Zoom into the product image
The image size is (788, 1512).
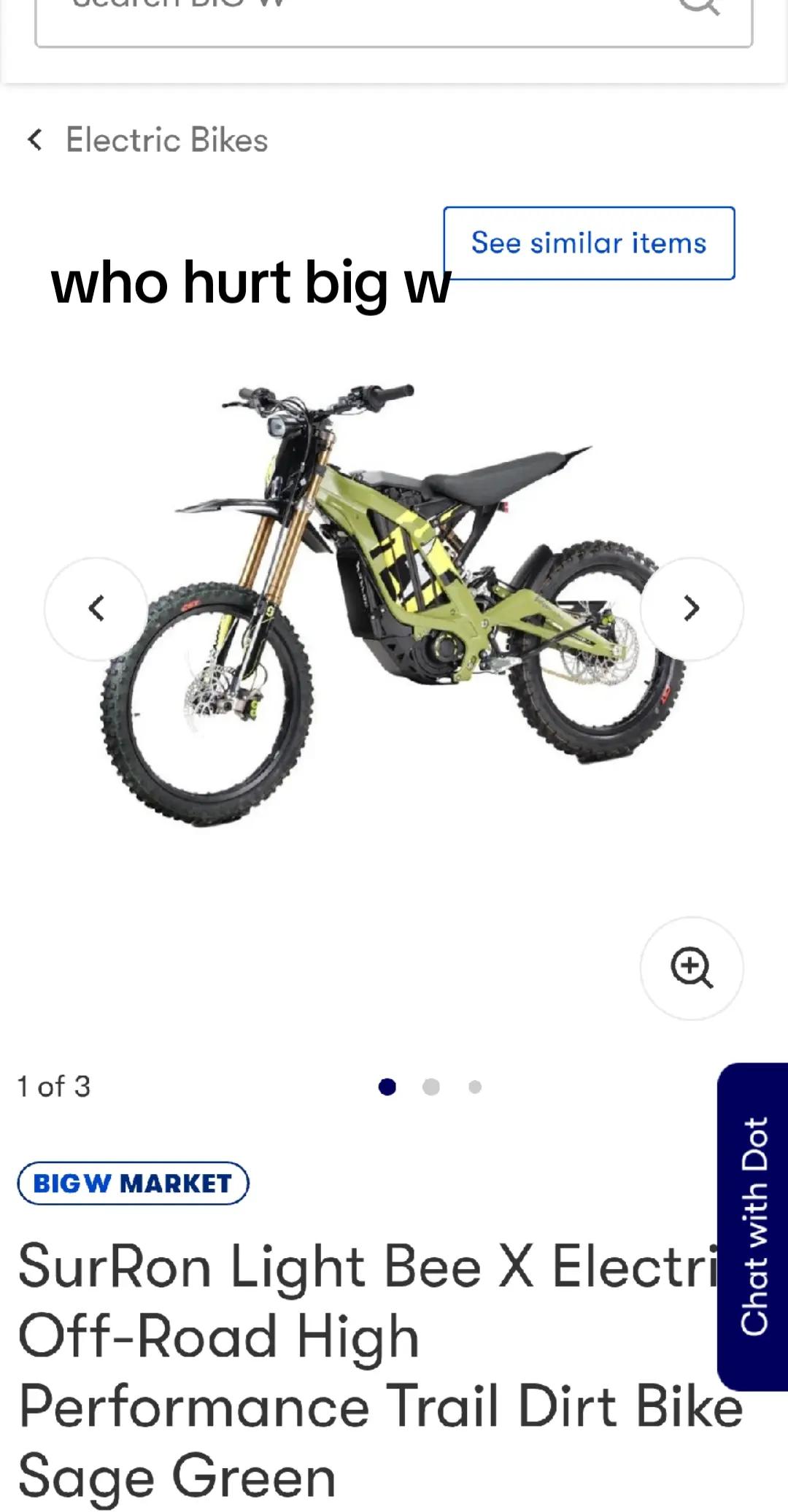[691, 968]
